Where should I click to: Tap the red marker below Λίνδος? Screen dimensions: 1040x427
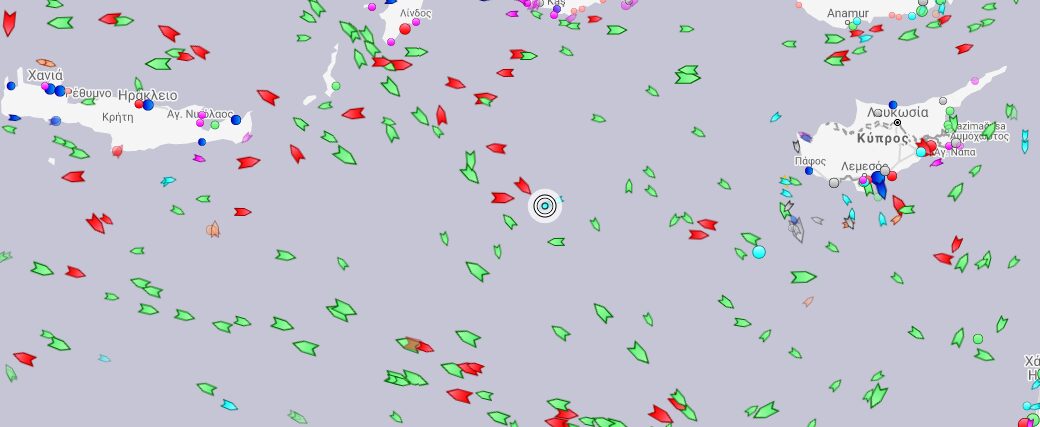[405, 29]
